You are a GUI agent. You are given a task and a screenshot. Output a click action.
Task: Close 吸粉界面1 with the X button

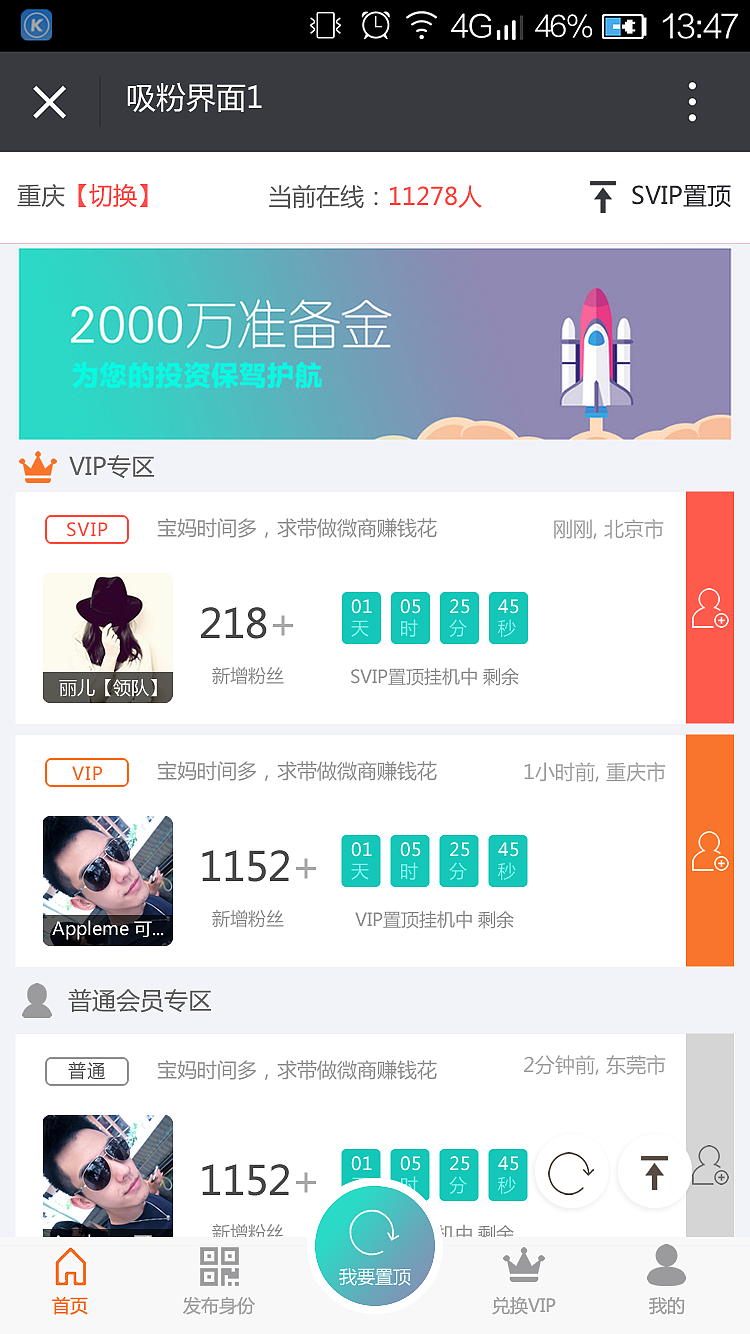[x=49, y=101]
